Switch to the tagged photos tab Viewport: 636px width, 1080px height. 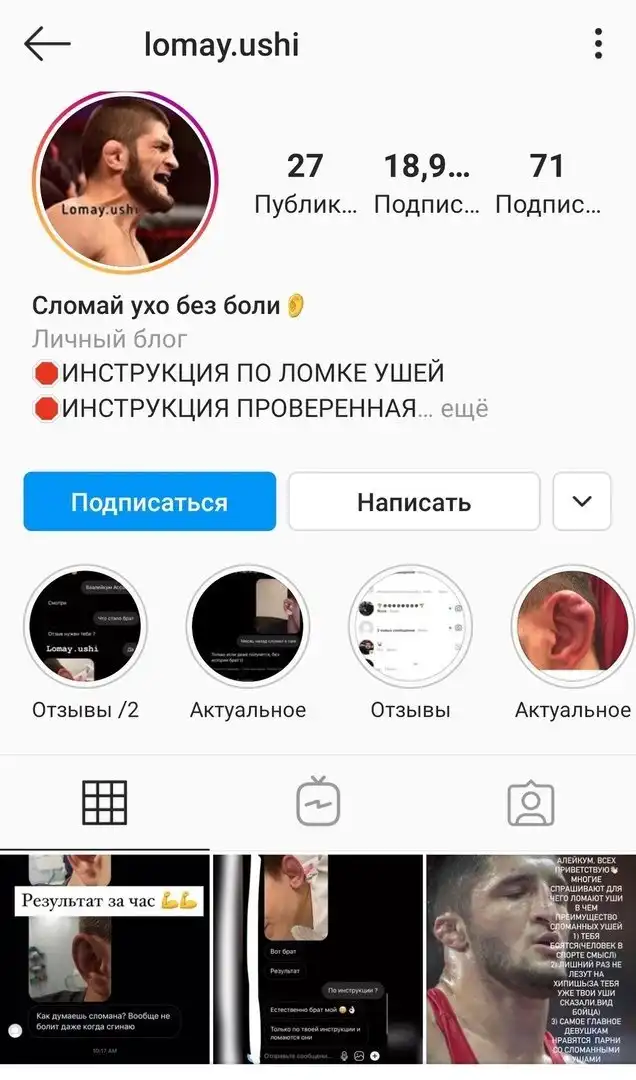pos(531,802)
